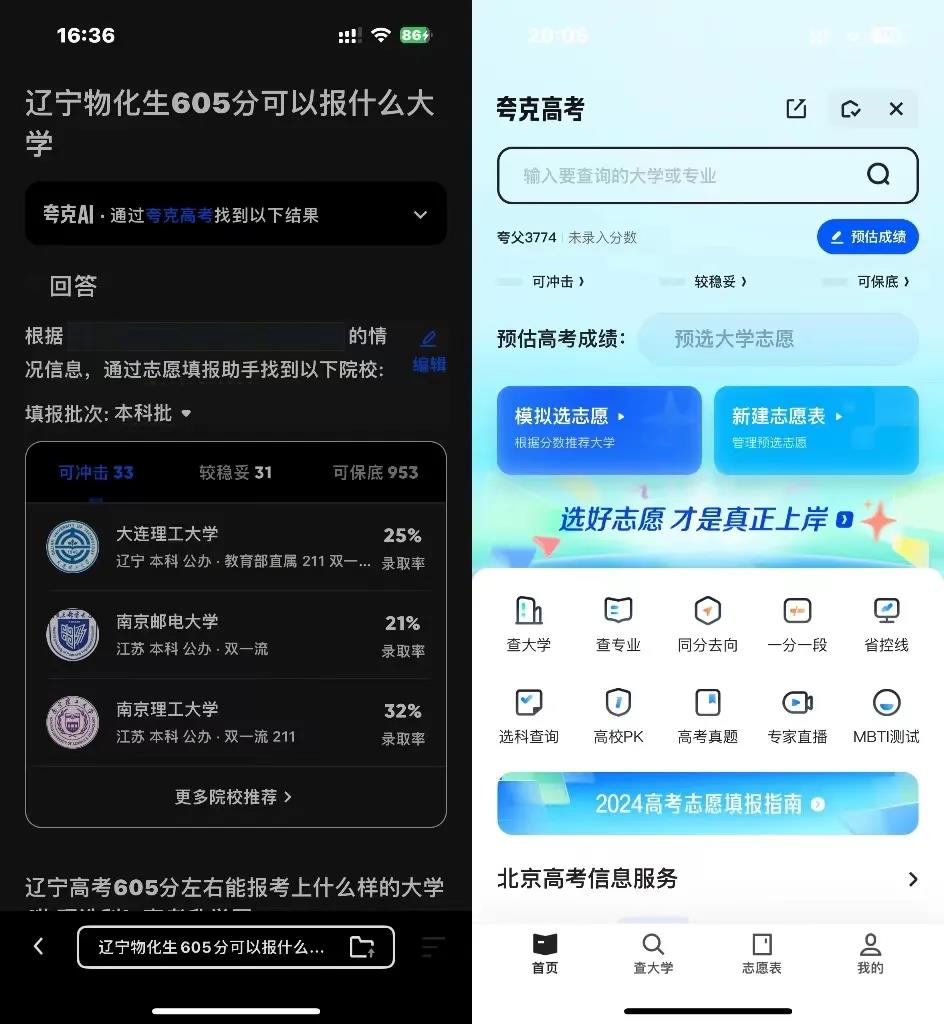
Task: Open the 查专业 (major search) feature
Action: pos(618,622)
